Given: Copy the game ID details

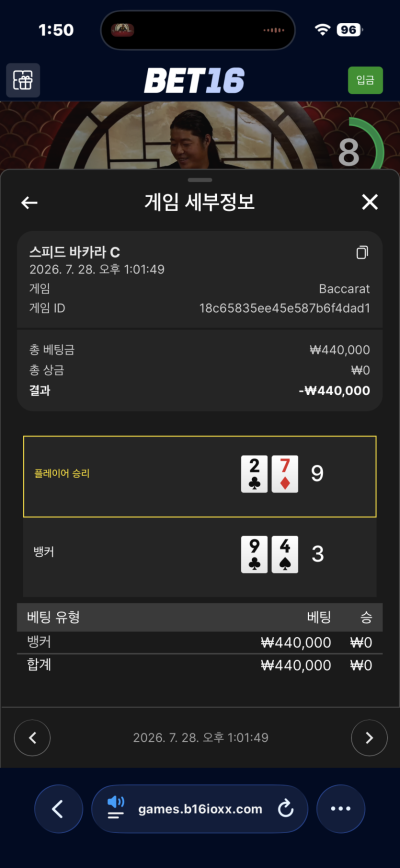Looking at the screenshot, I should pyautogui.click(x=362, y=253).
